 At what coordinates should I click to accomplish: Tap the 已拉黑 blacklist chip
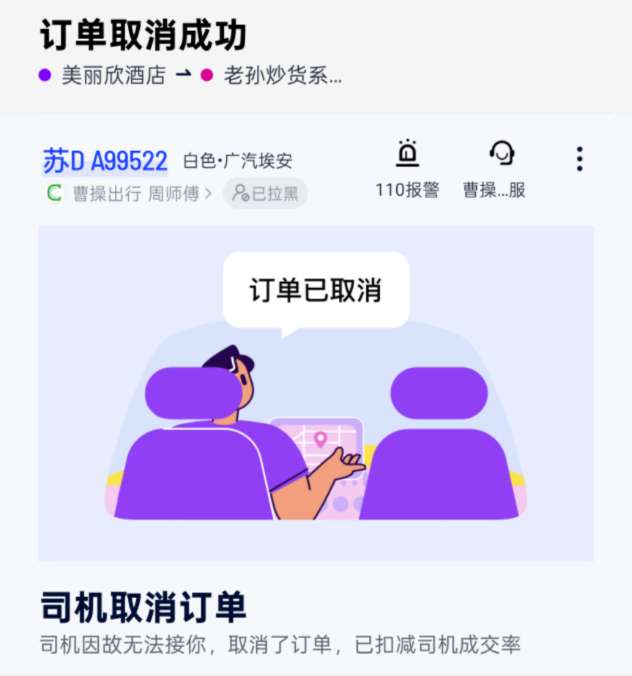click(265, 193)
